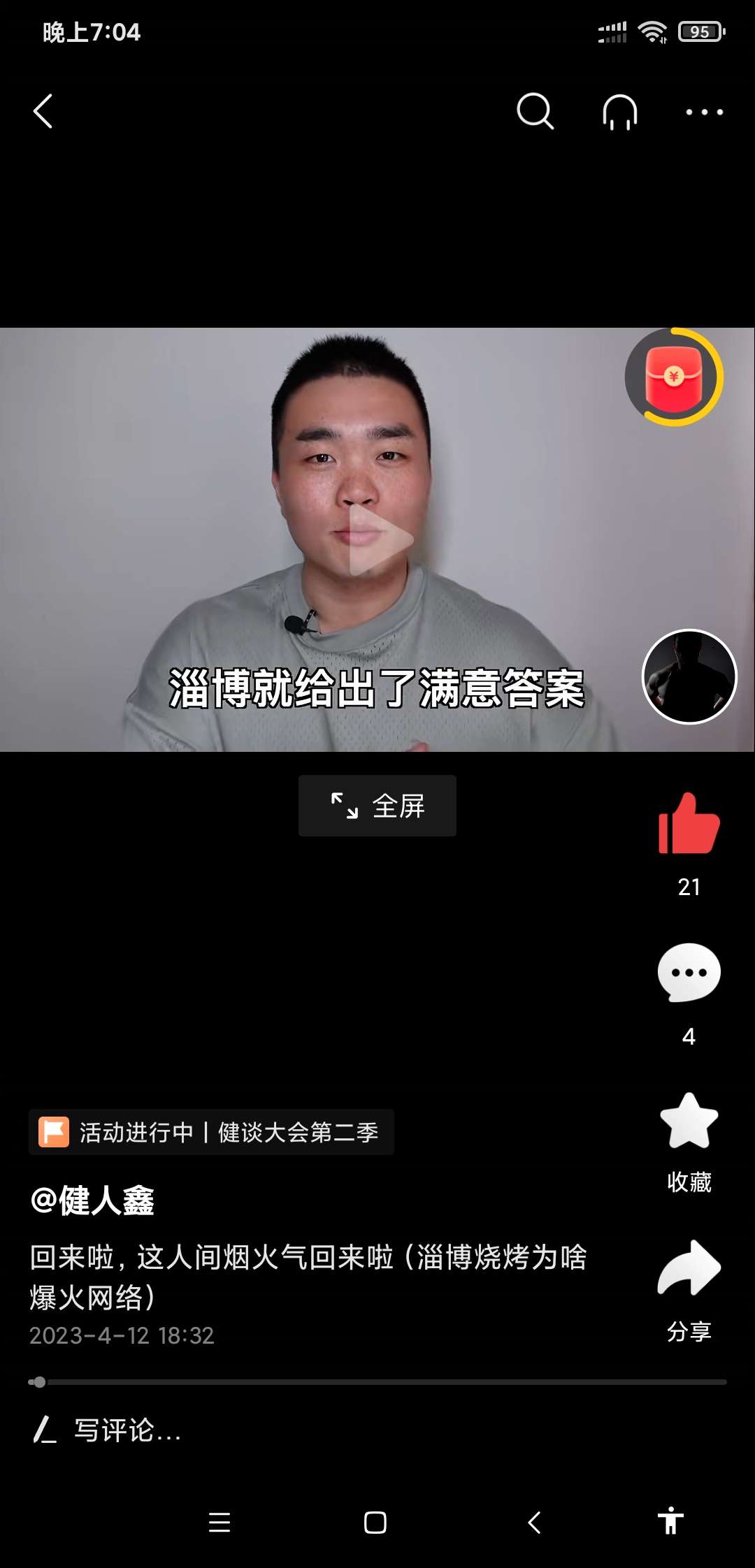Like this video with thumbs-up
Viewport: 755px width, 1568px height.
pyautogui.click(x=689, y=825)
